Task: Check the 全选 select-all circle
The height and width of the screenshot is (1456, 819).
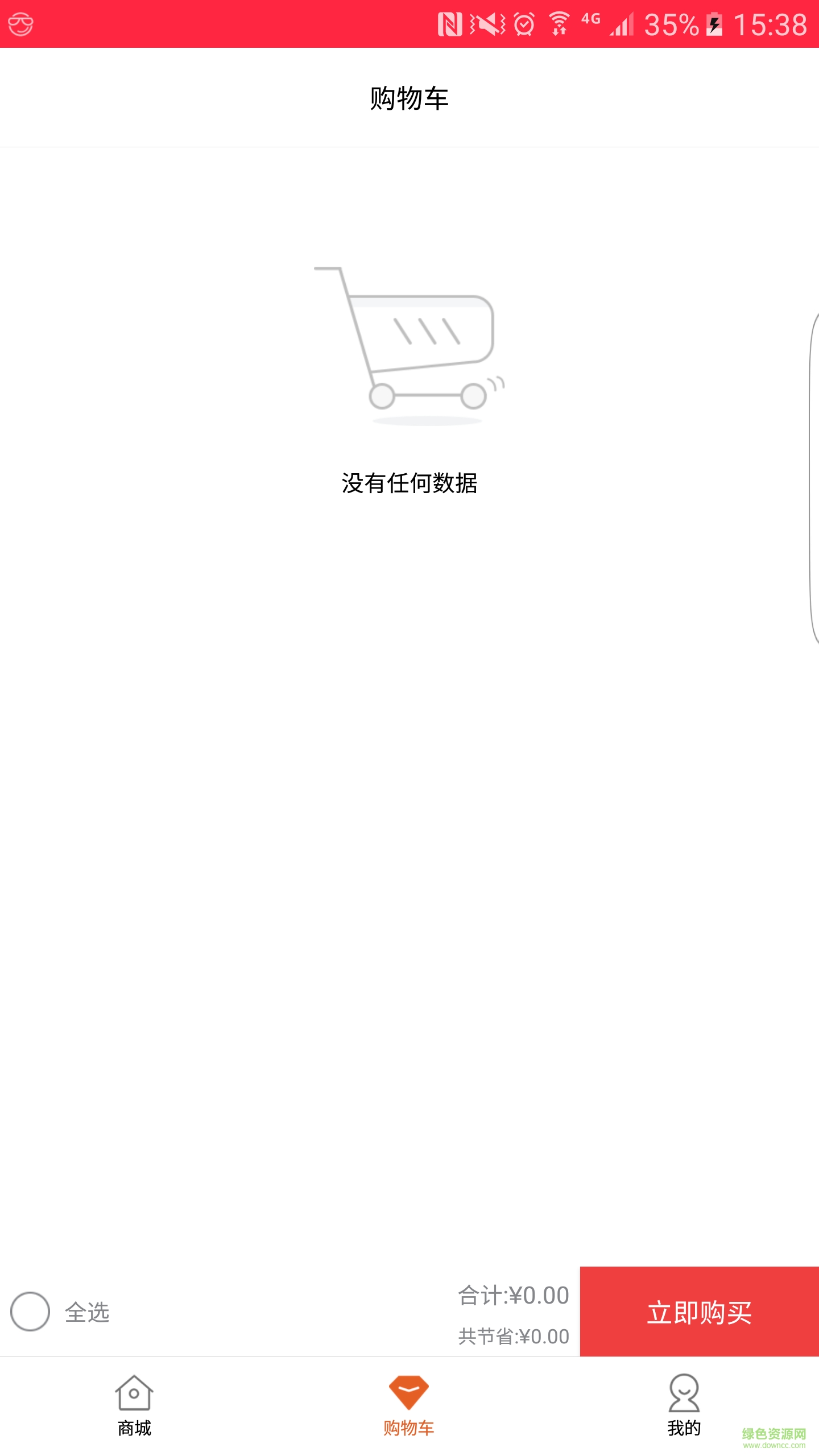Action: point(30,1312)
